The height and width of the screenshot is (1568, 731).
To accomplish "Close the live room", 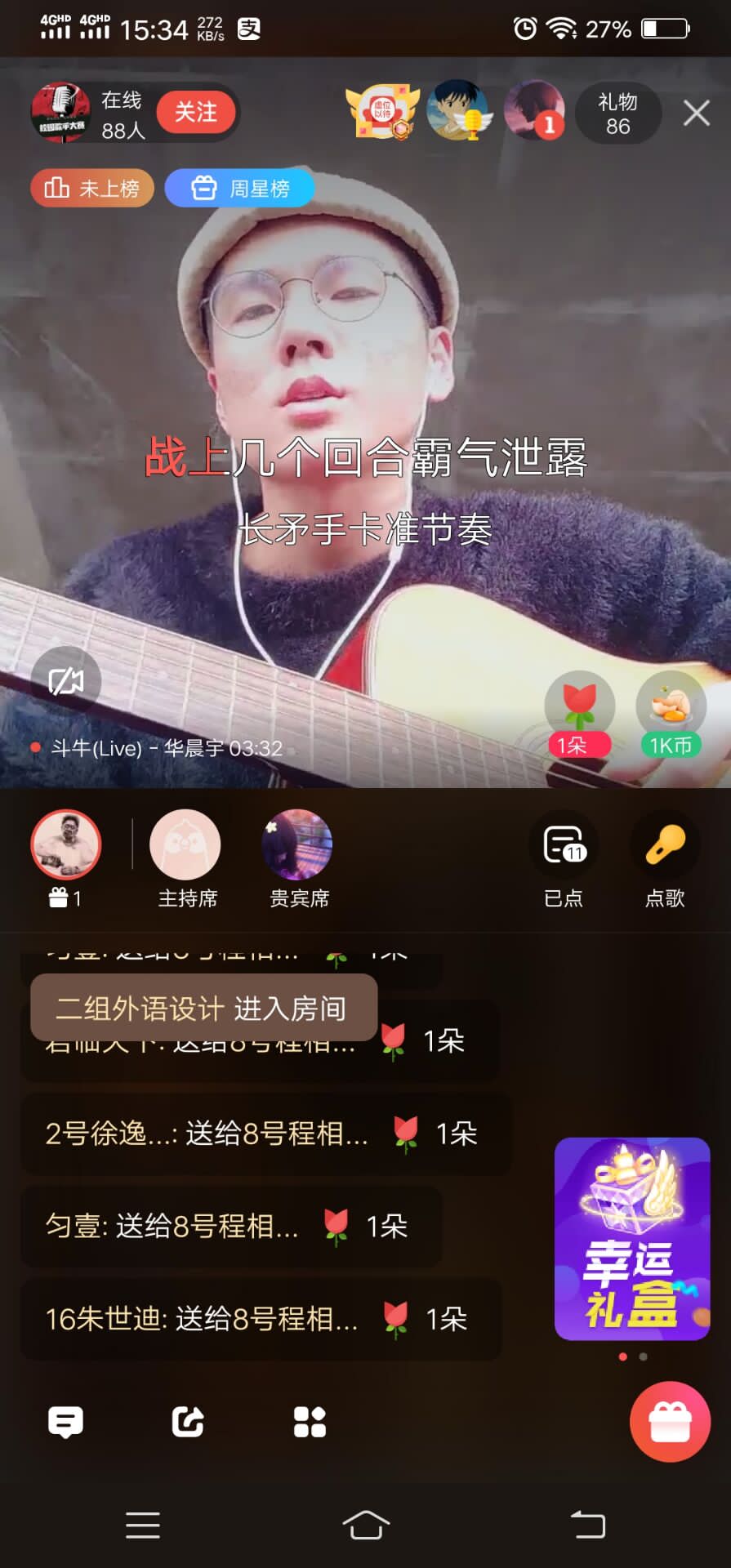I will (x=696, y=113).
